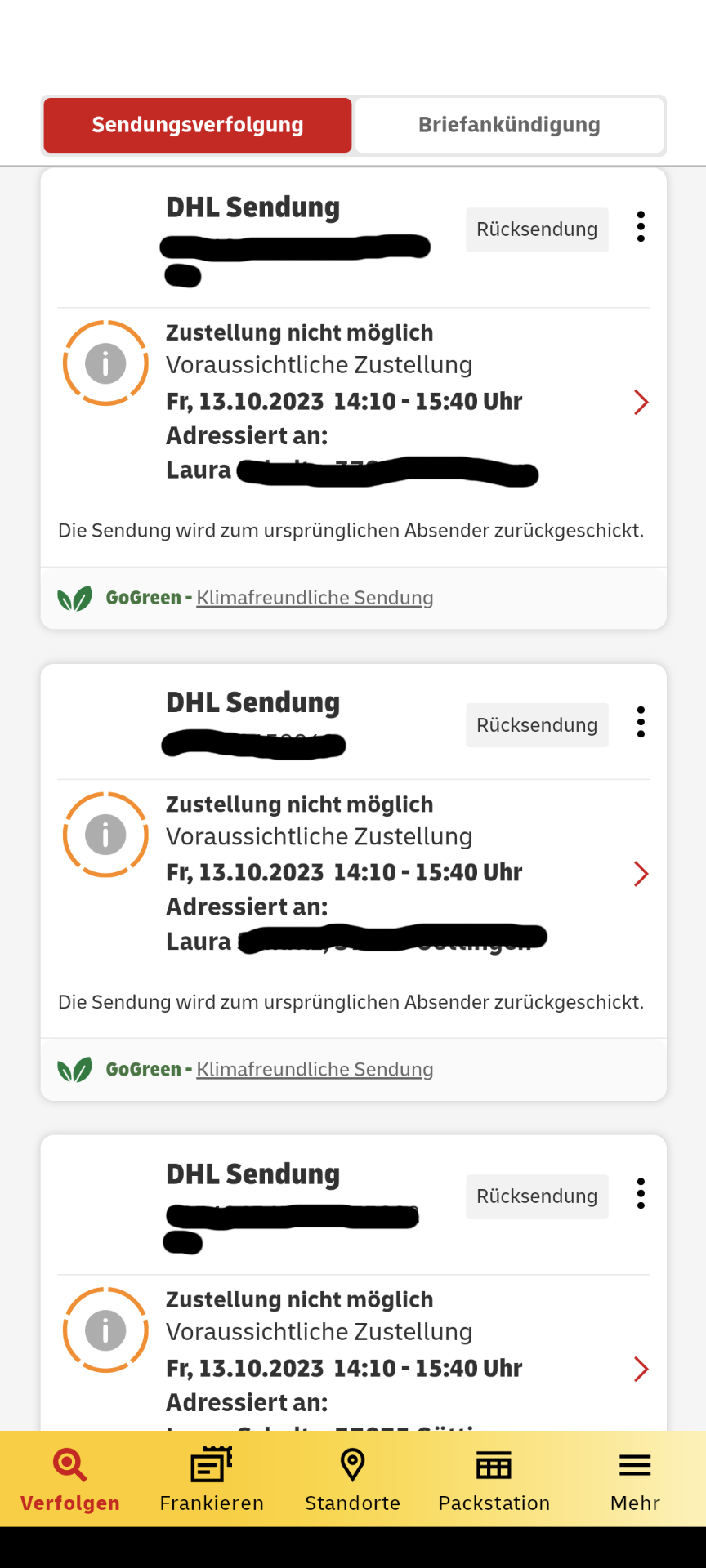
Task: Open details chevron of second shipment
Action: (641, 874)
